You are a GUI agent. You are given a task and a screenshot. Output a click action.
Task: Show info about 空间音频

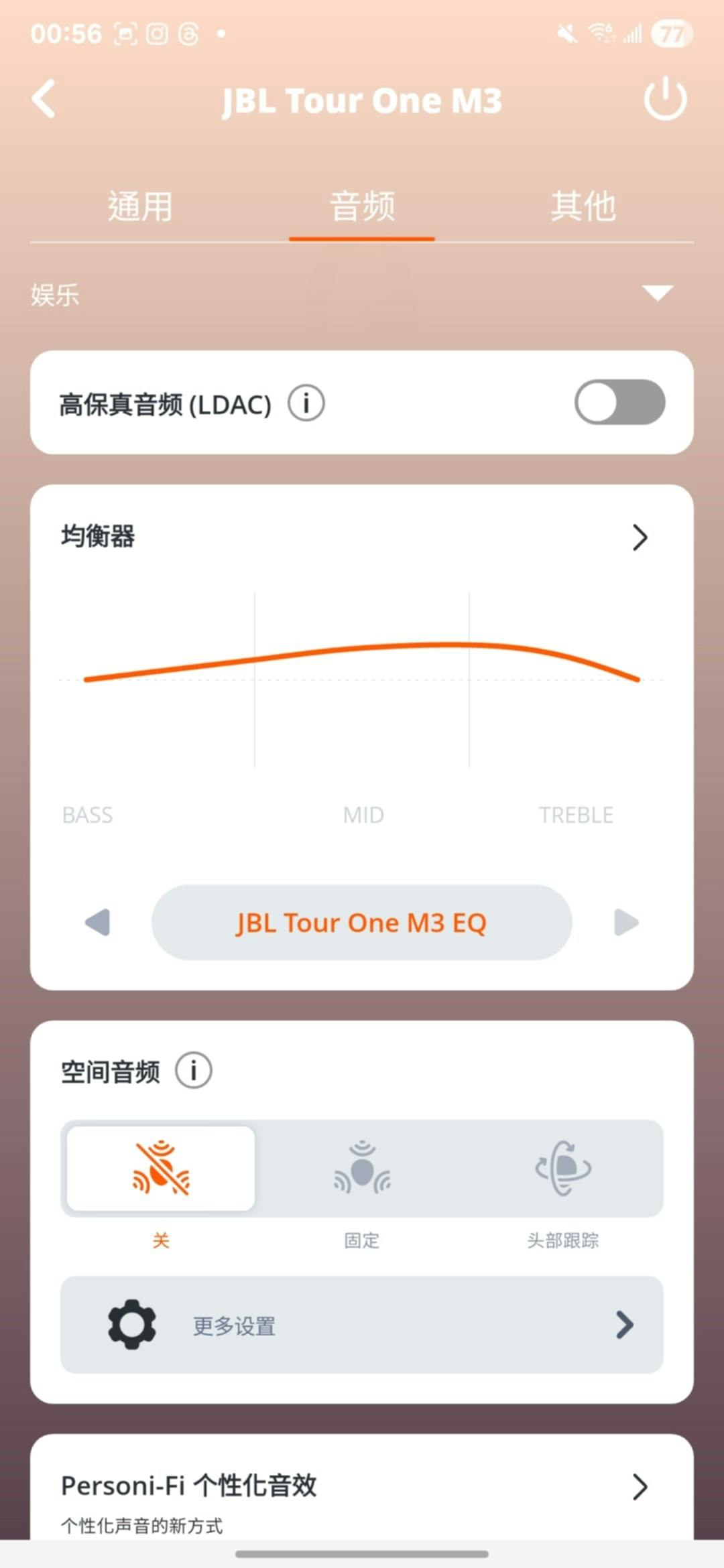pyautogui.click(x=194, y=1070)
